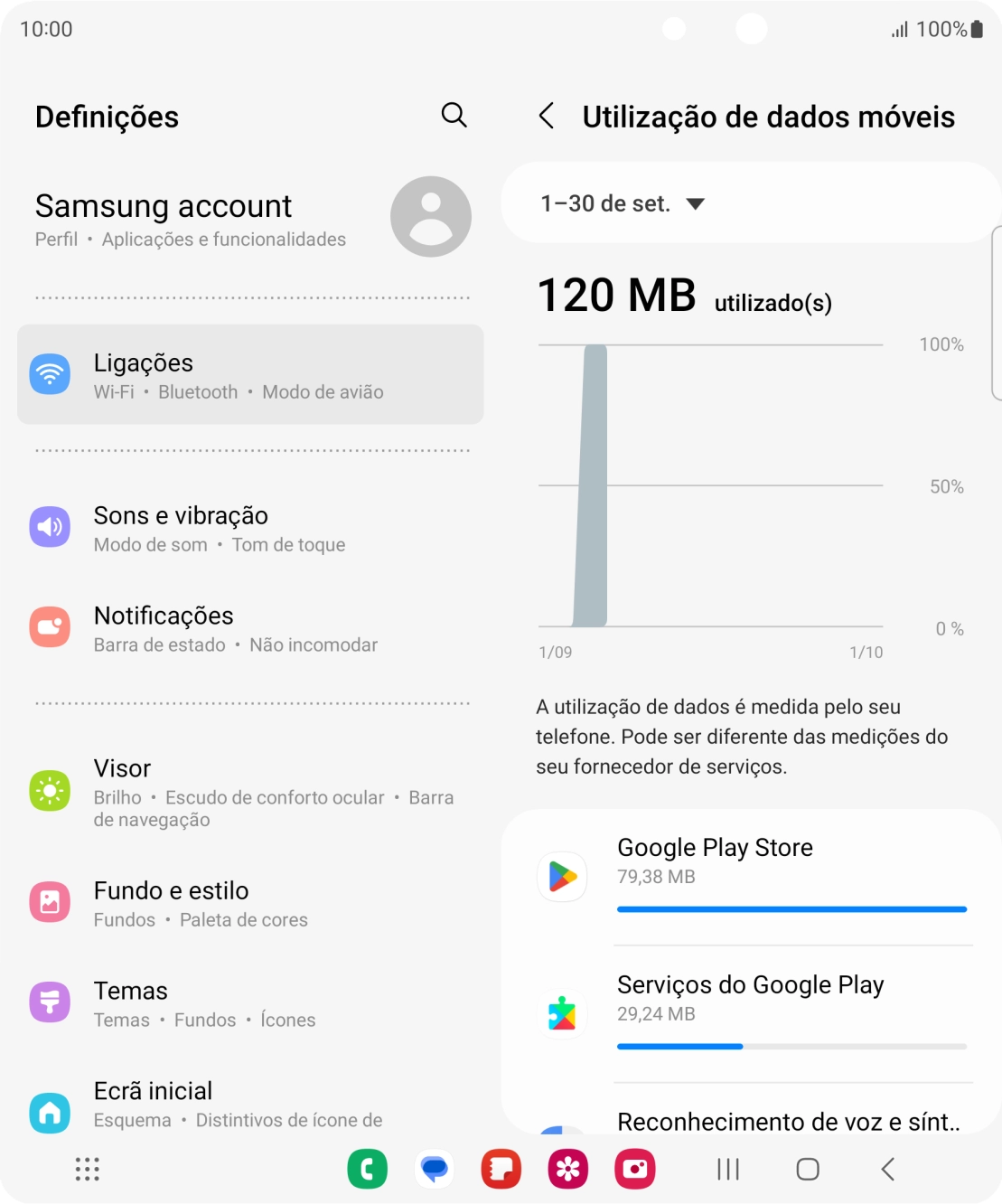Screen dimensions: 1002x1204
Task: Click the Google Play Store usage bar
Action: pyautogui.click(x=792, y=908)
